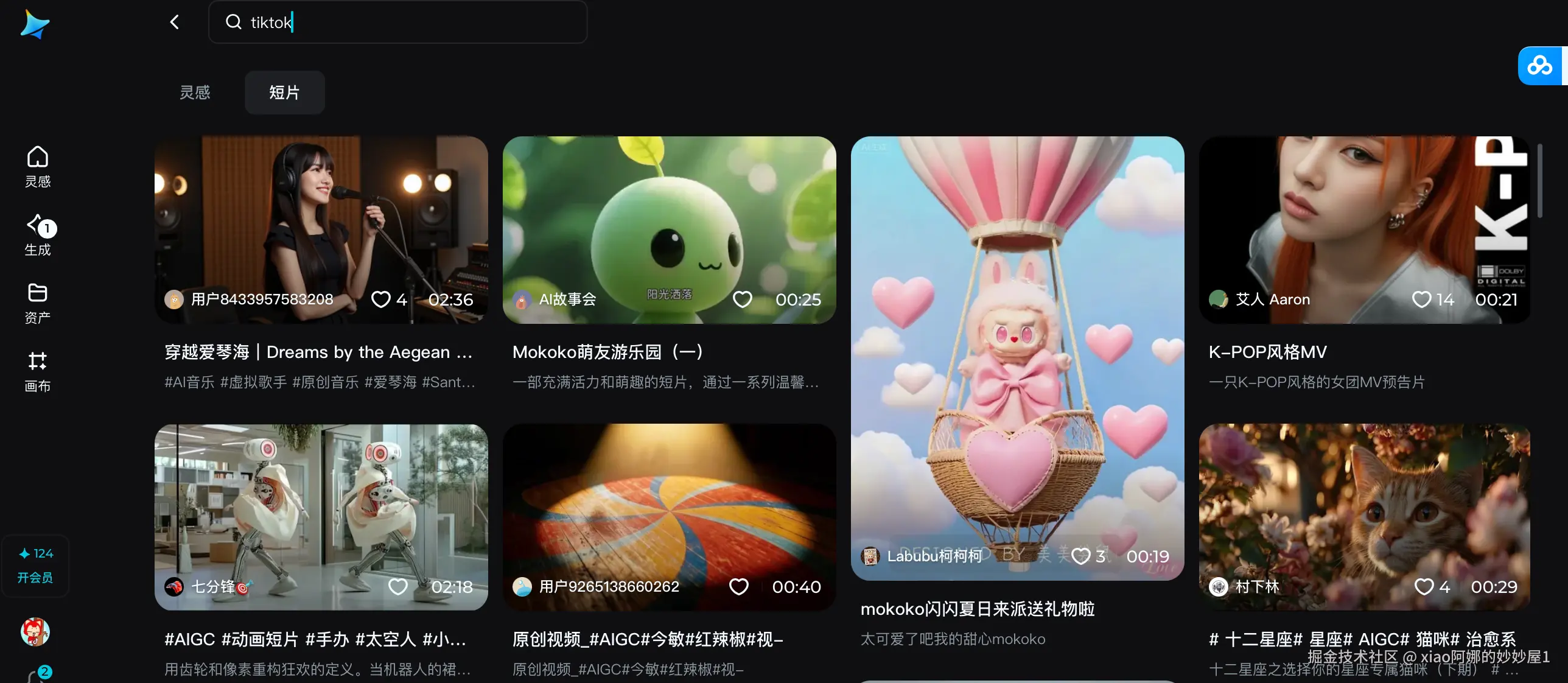Screen dimensions: 1568x683
Task: Go to 资产 in the sidebar
Action: 38,303
